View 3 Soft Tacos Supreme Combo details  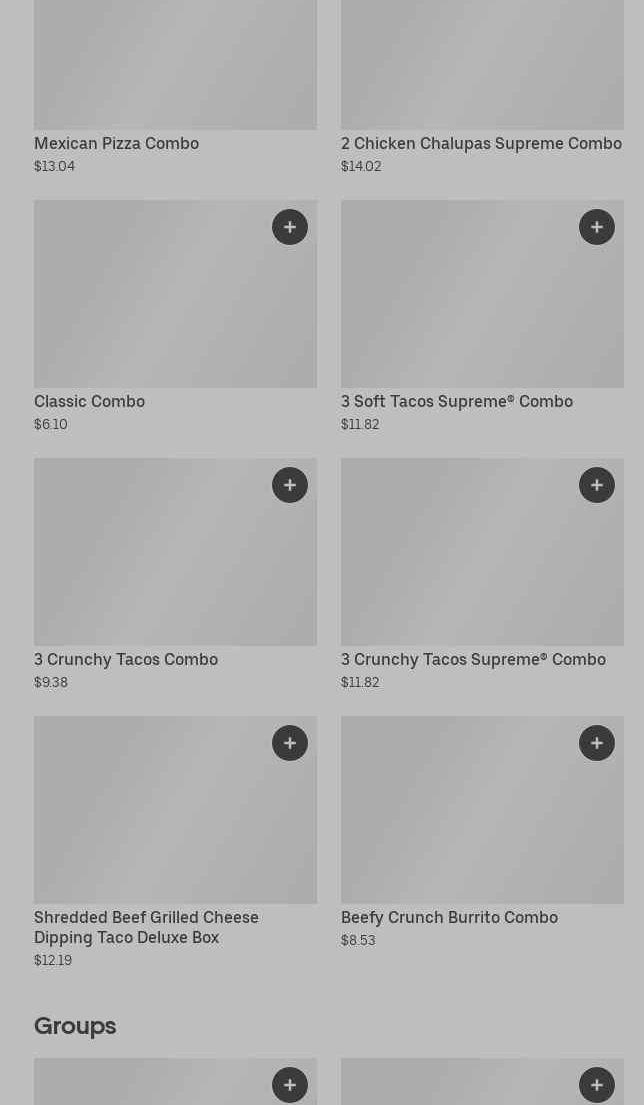[x=456, y=402]
